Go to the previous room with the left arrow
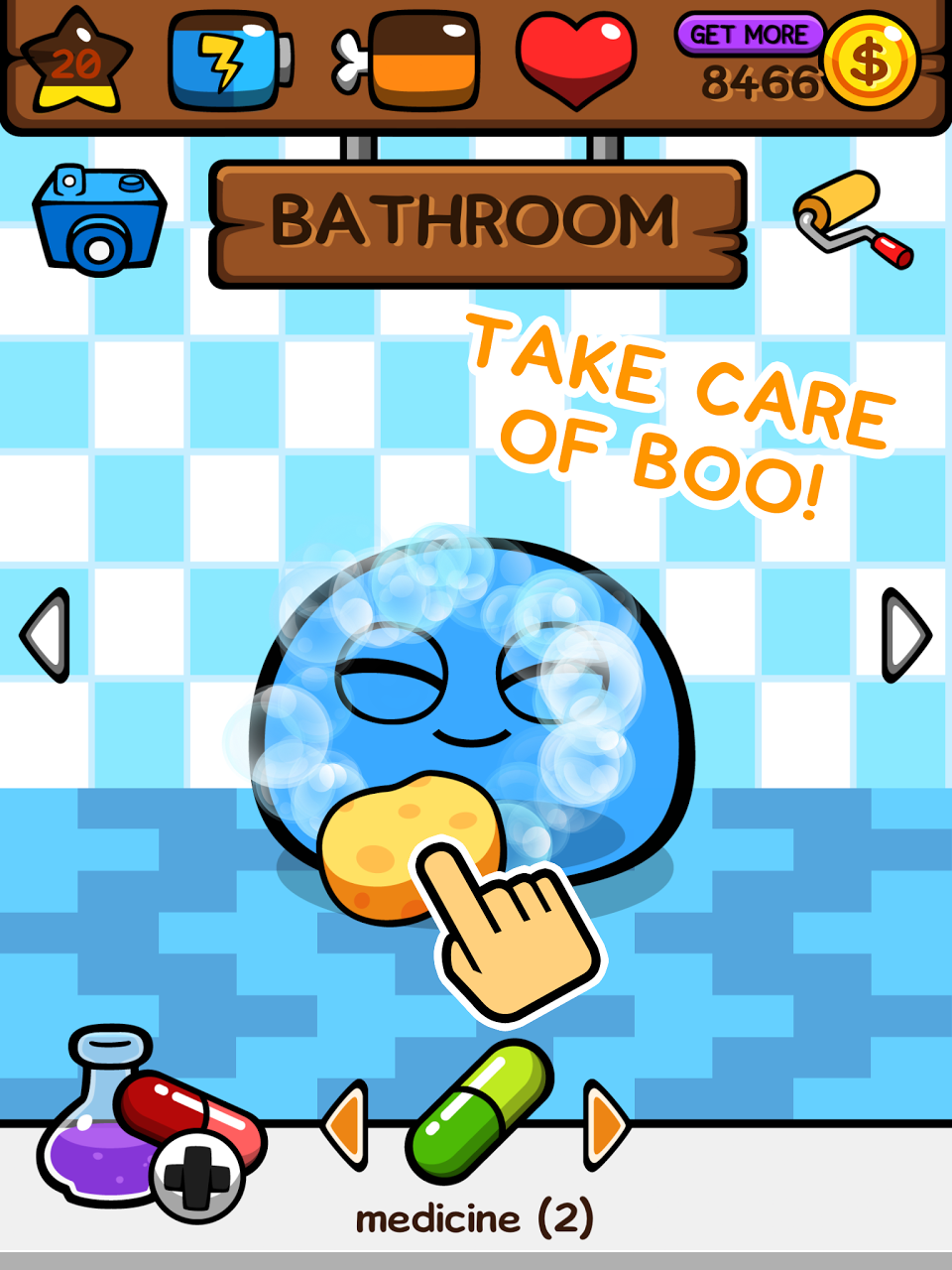The image size is (952, 1270). [x=46, y=635]
